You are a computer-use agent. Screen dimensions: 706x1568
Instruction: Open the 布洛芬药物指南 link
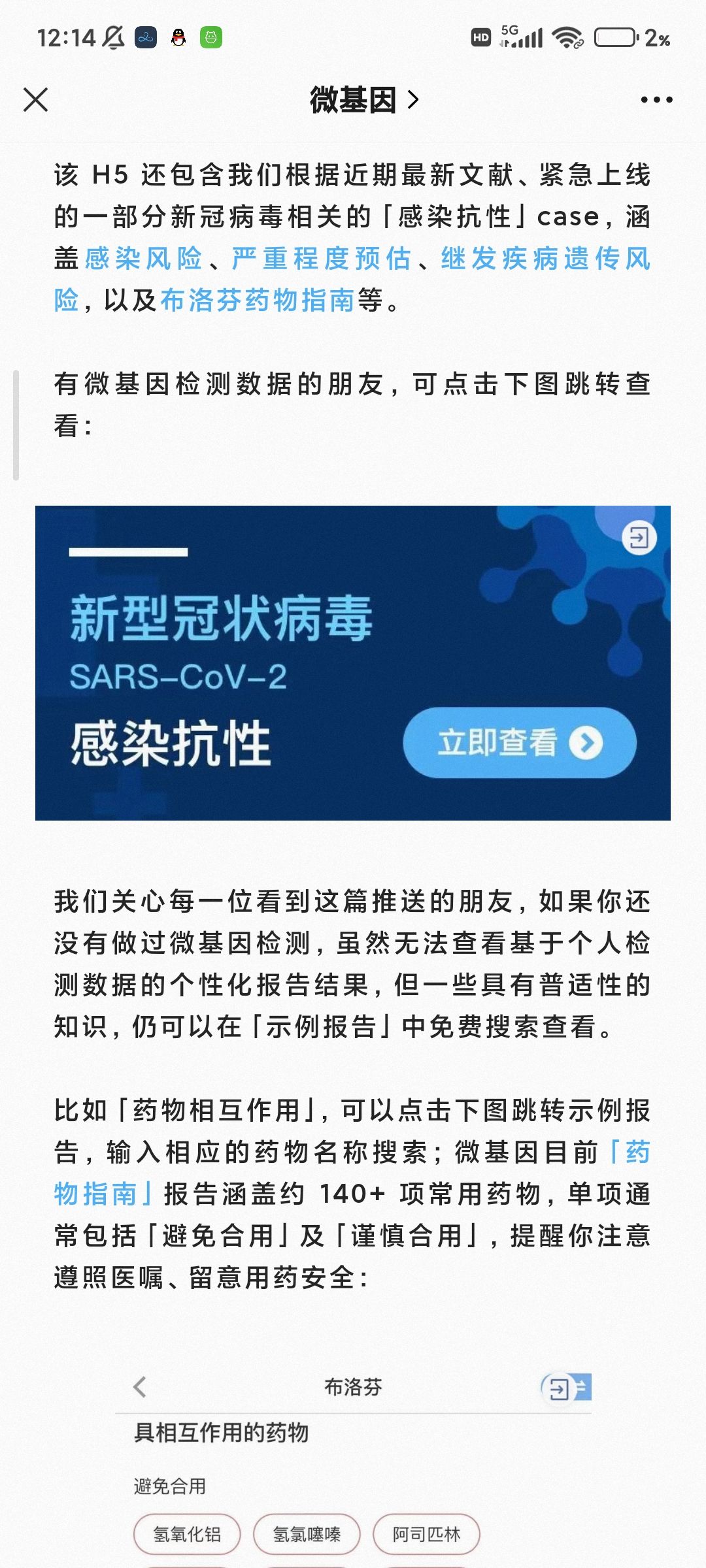258,301
